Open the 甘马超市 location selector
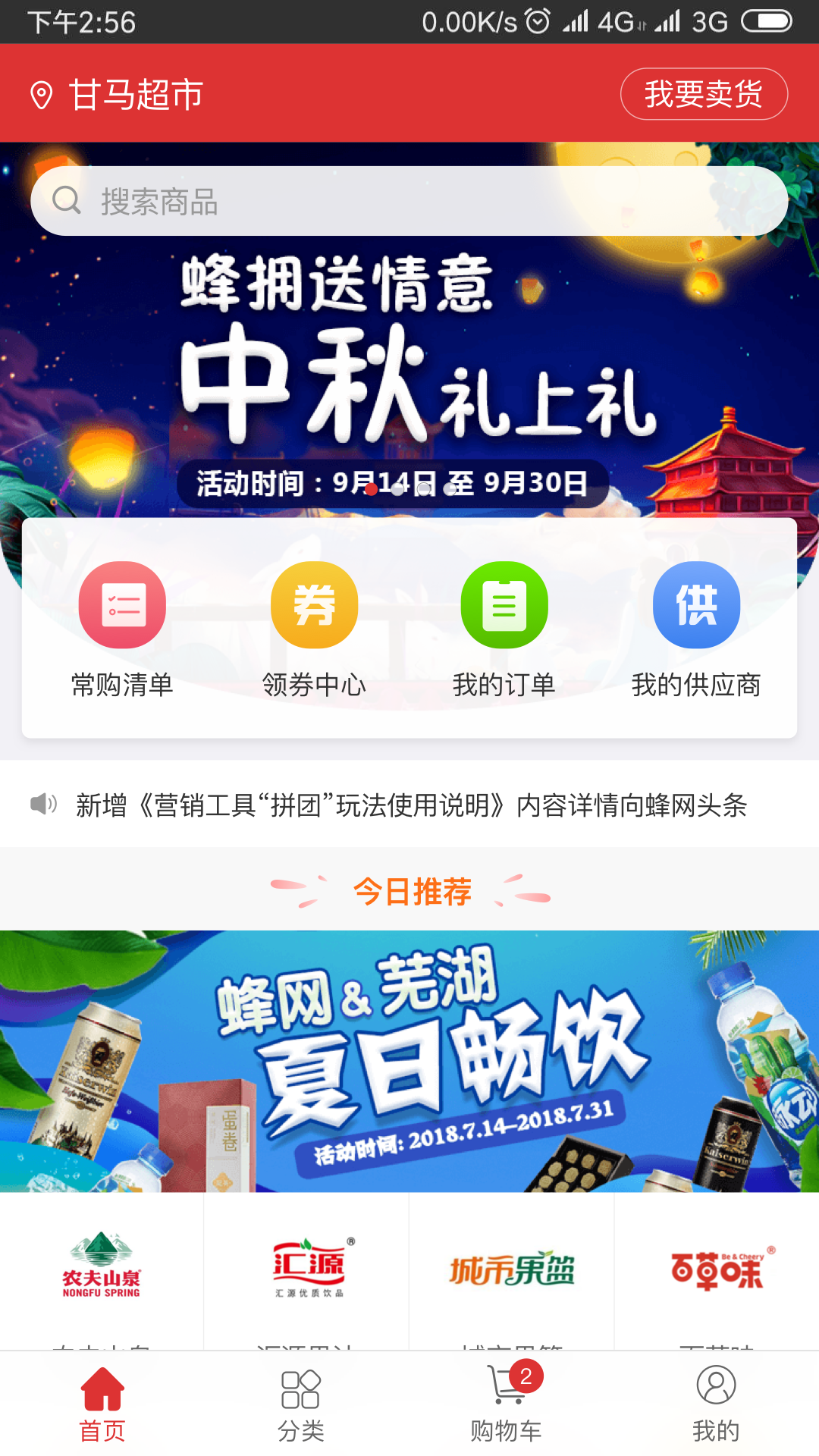 tap(118, 95)
